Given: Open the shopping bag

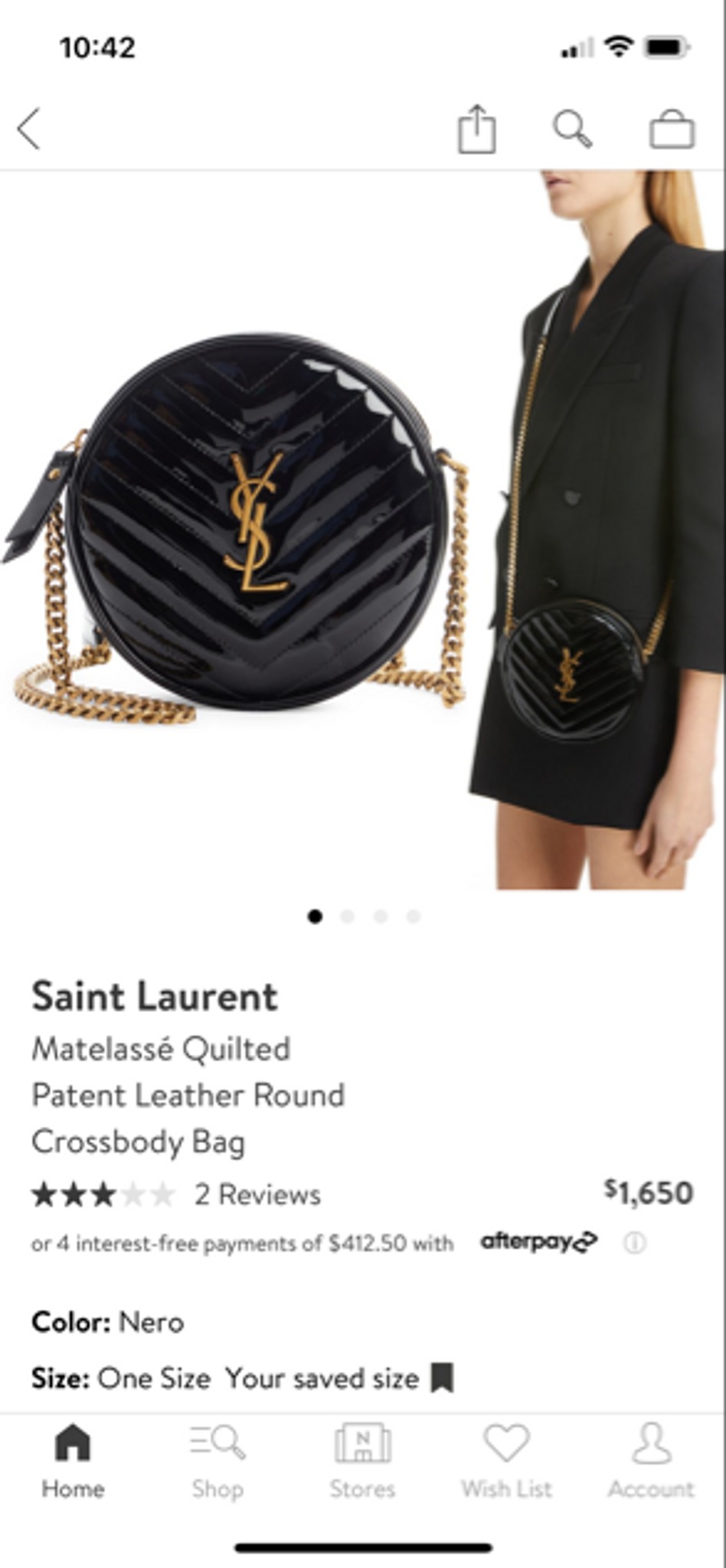Looking at the screenshot, I should click(672, 129).
